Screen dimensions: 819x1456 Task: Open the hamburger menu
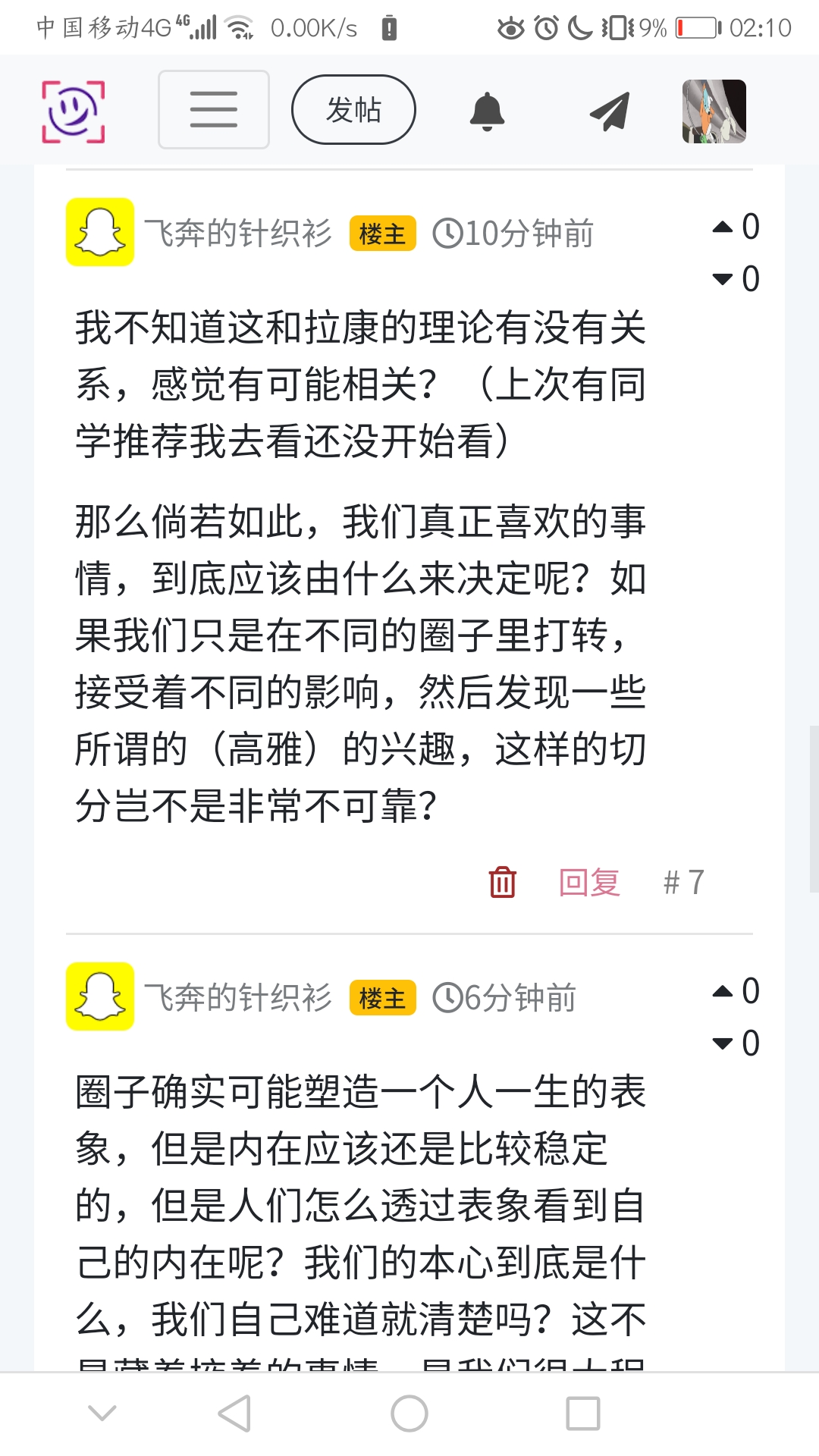pos(213,110)
